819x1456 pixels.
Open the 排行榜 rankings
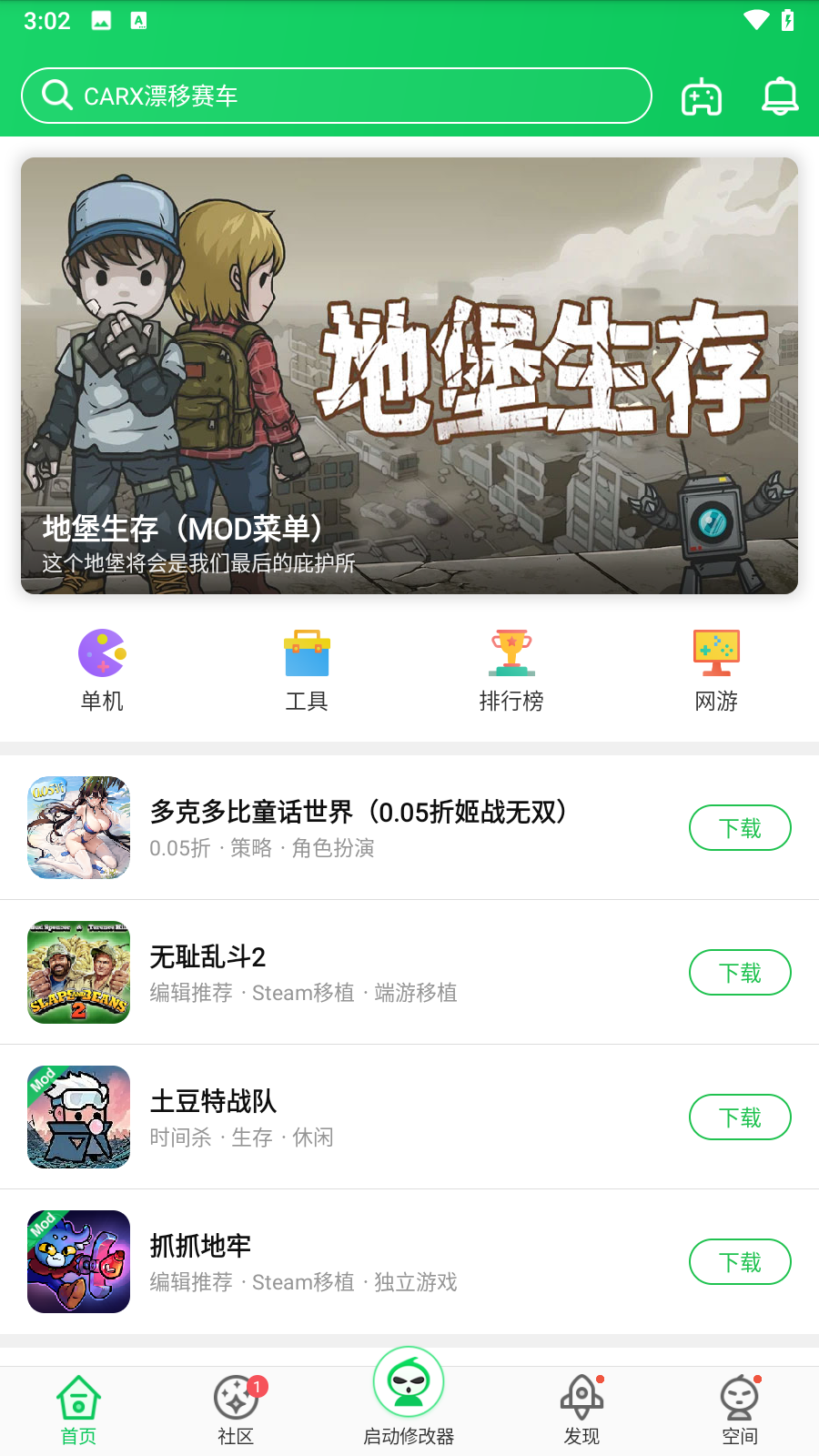point(511,670)
